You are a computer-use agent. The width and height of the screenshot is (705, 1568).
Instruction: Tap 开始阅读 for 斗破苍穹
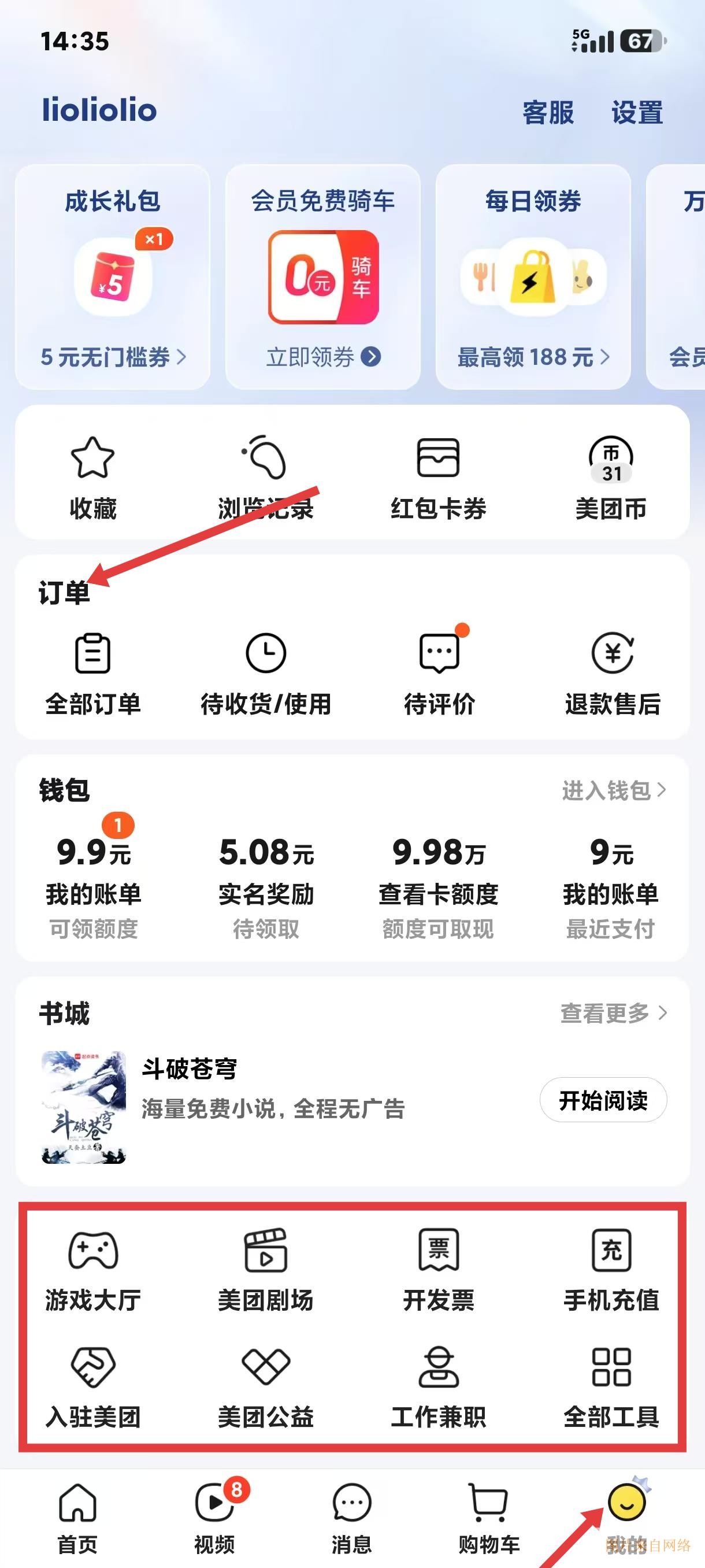click(x=603, y=1100)
